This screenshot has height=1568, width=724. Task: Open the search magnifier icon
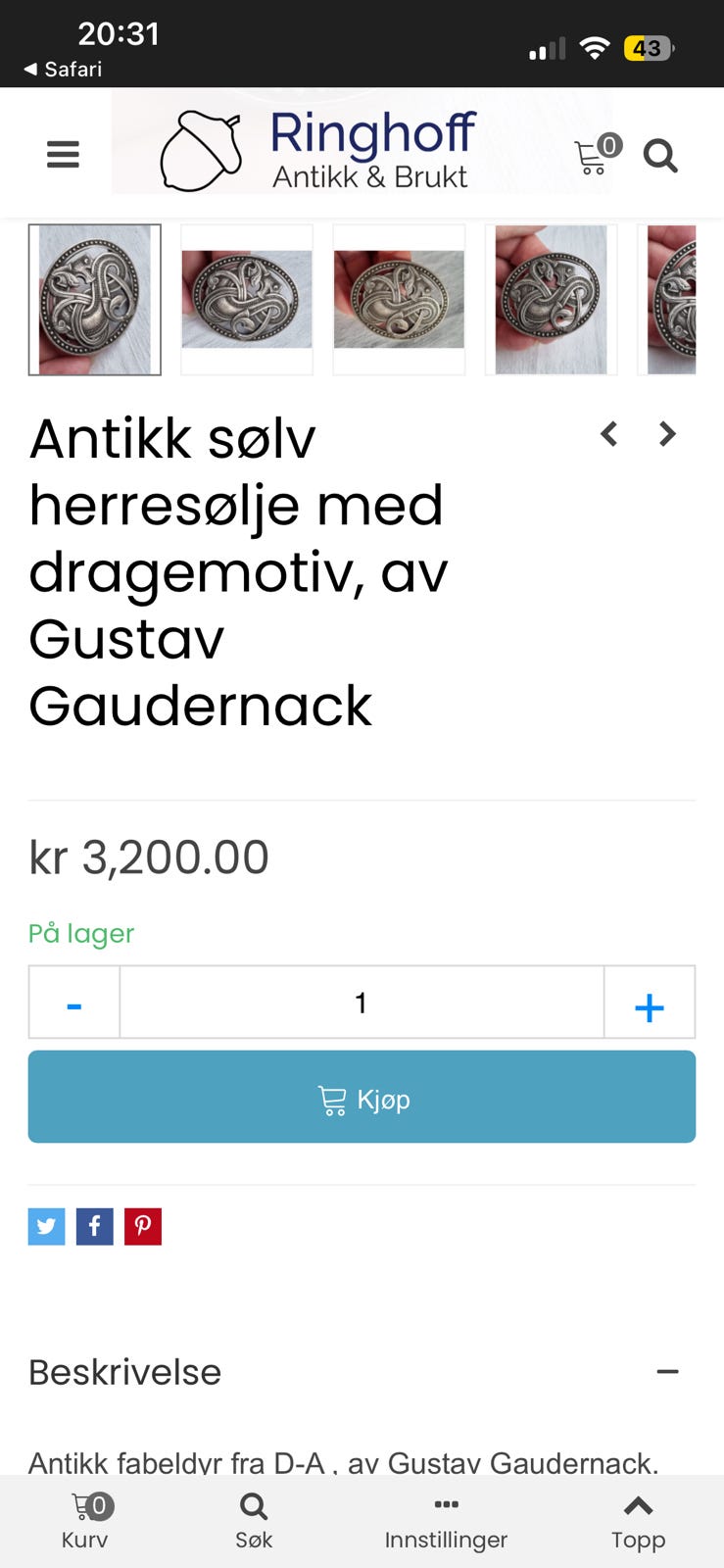coord(660,157)
